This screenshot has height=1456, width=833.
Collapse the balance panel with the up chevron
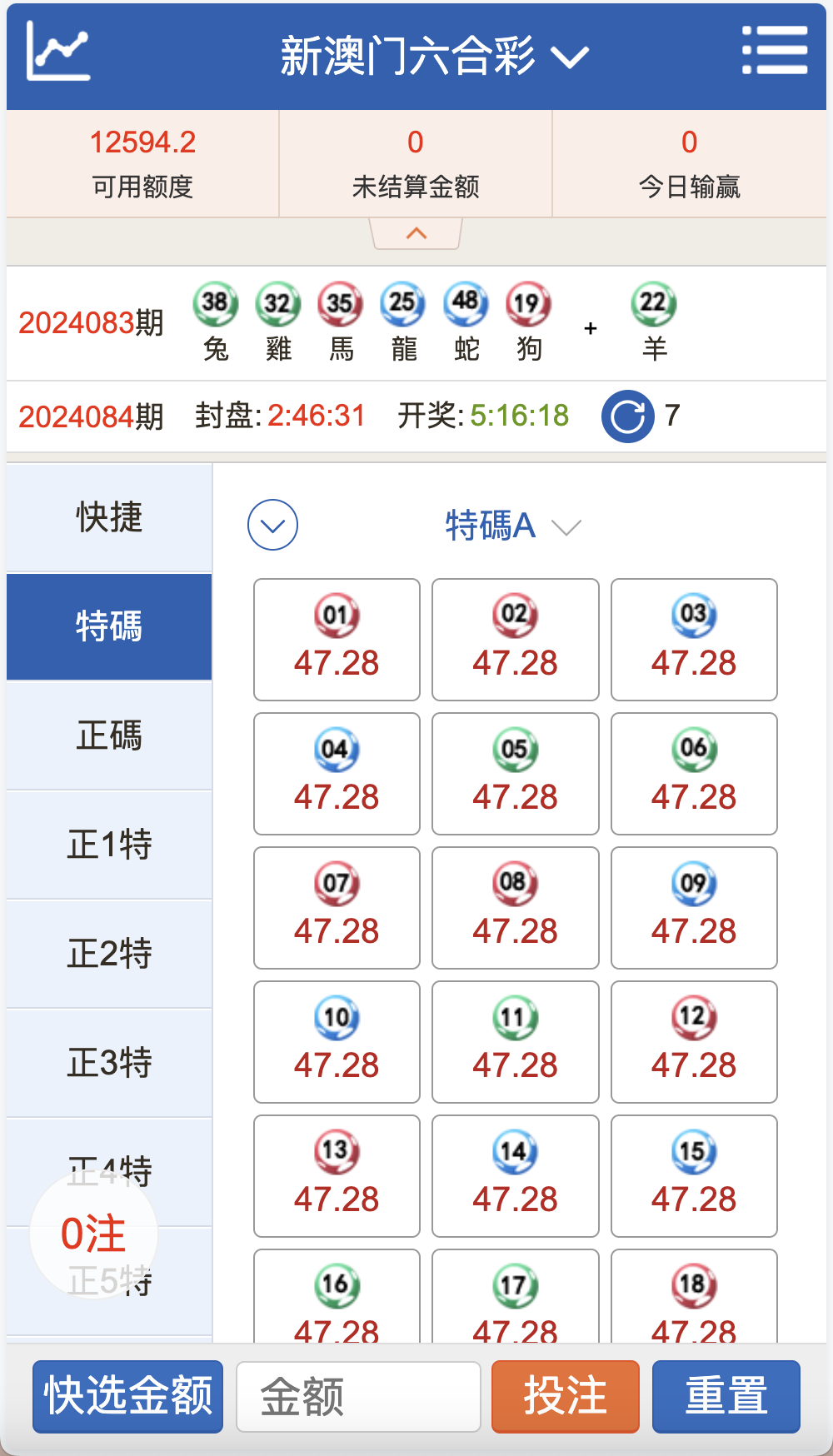pos(416,234)
